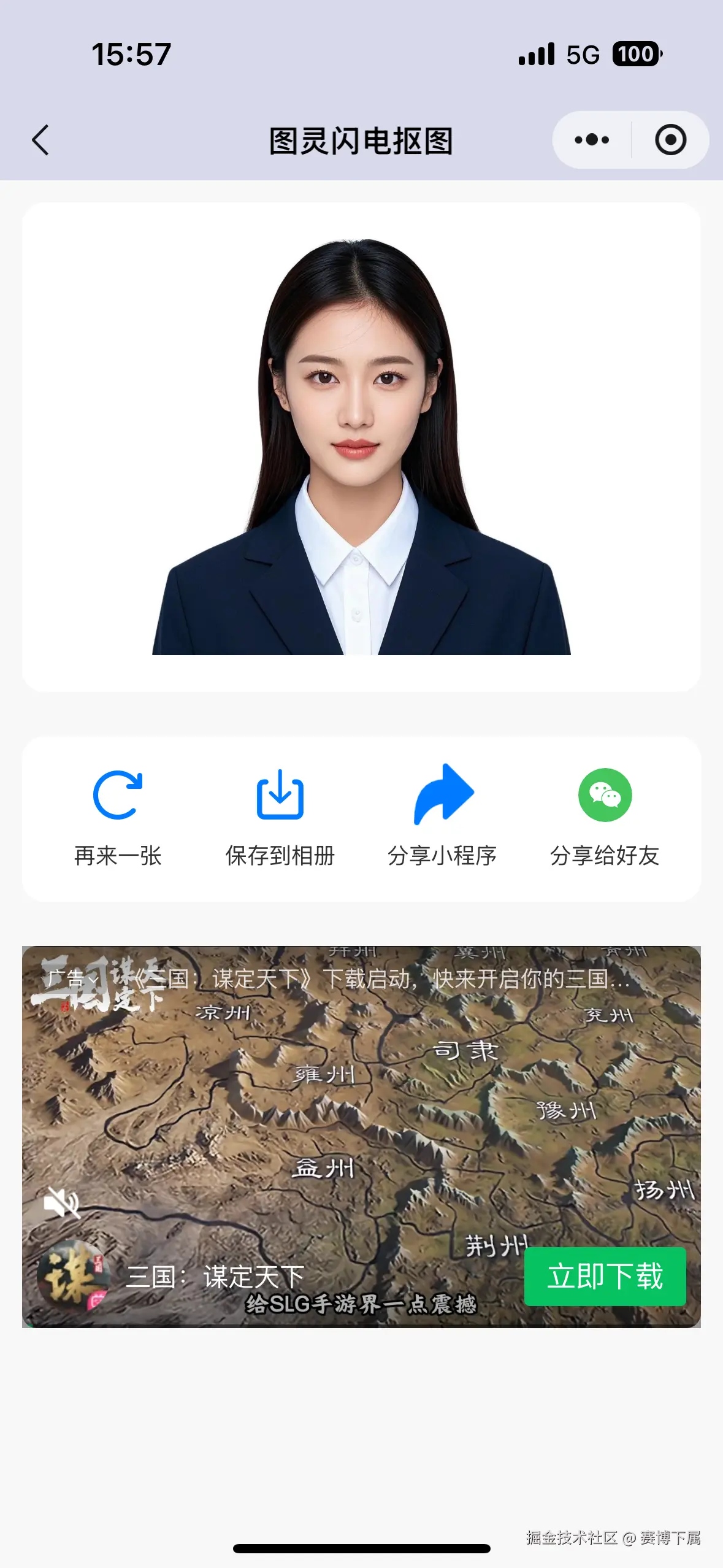
Task: Tap the 5G network indicator in status bar
Action: coord(583,55)
